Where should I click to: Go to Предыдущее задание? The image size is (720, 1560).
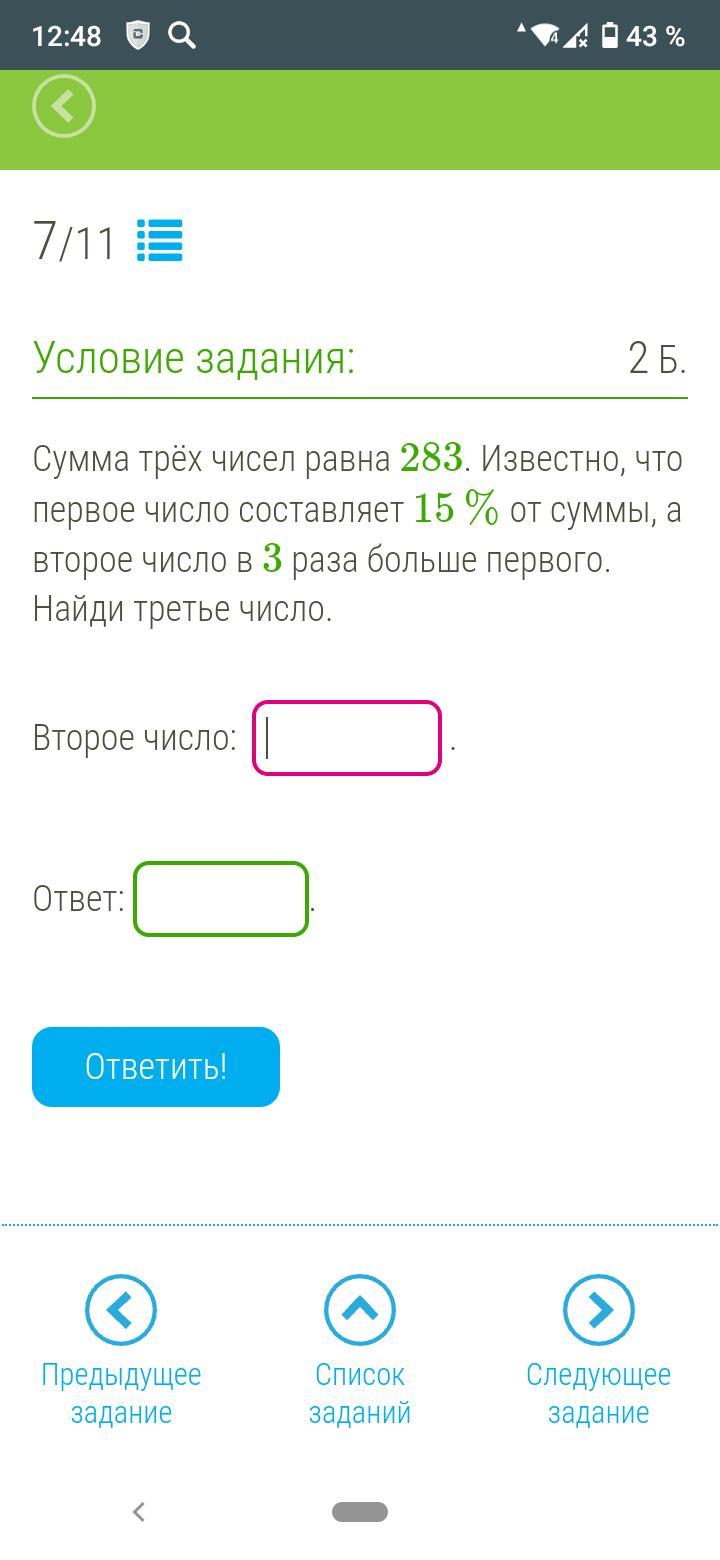[x=121, y=1351]
